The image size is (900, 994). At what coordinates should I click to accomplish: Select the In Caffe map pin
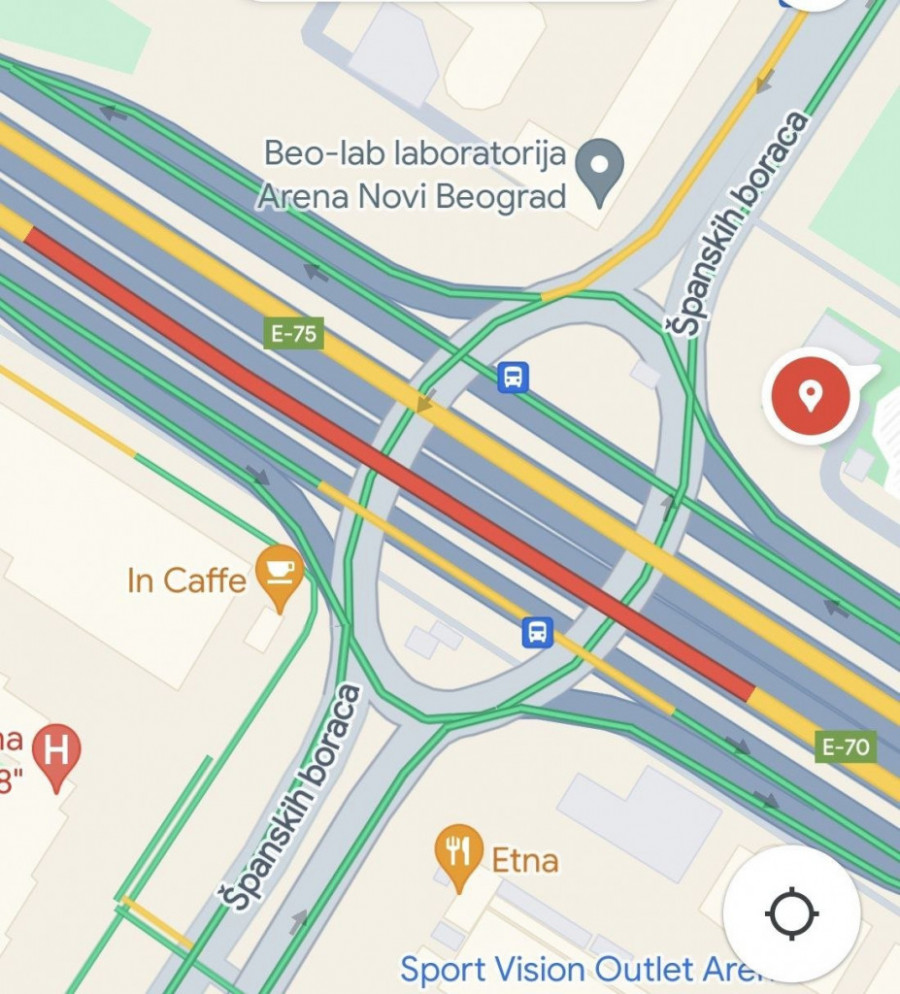(x=279, y=574)
